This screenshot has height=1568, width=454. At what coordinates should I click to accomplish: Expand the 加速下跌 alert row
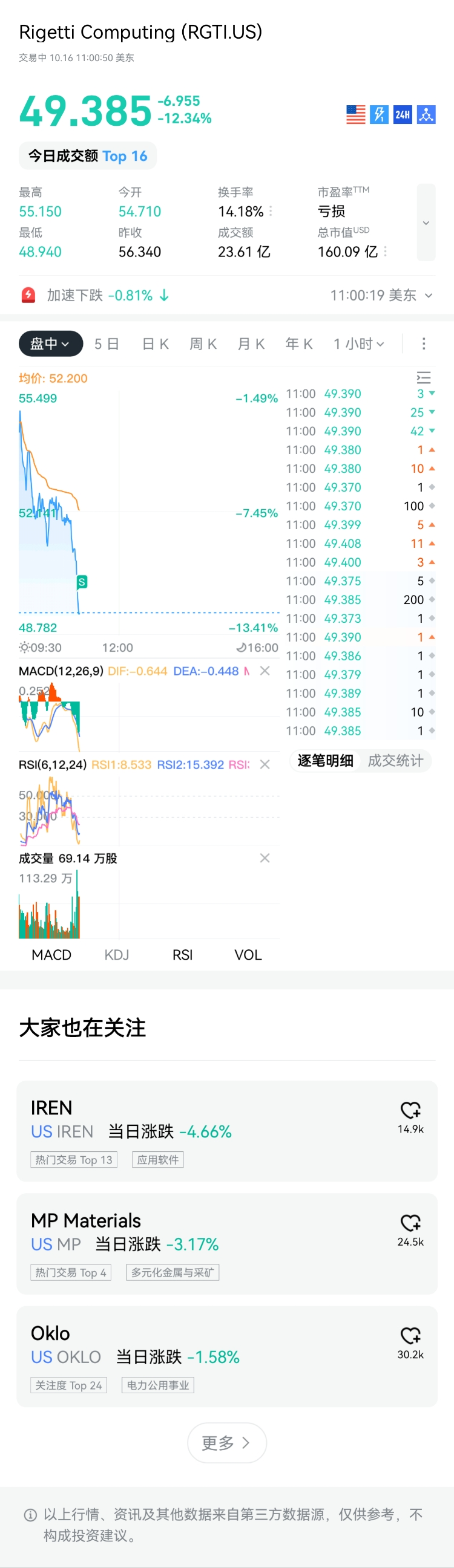[429, 295]
